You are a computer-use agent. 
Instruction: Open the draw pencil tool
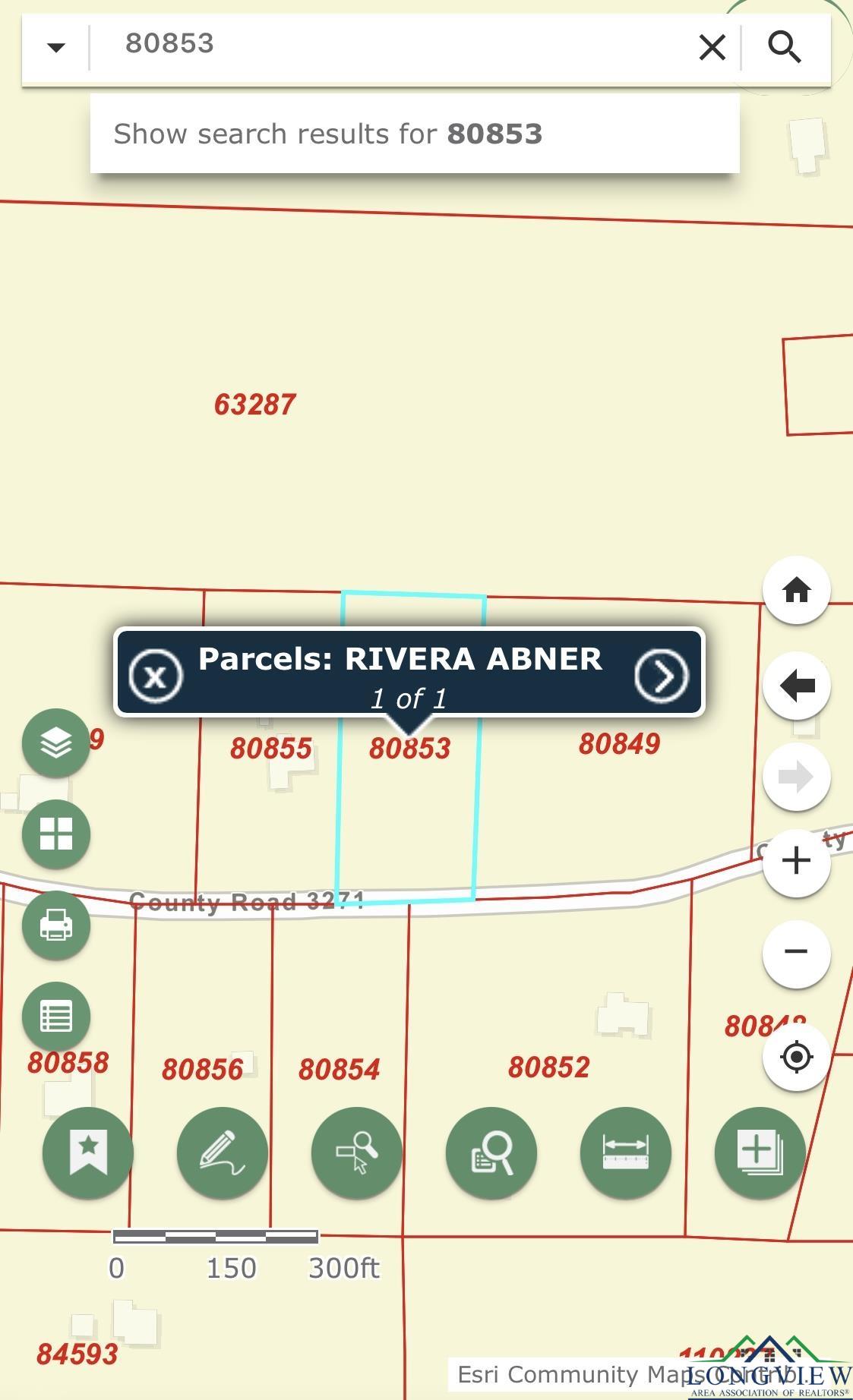[x=223, y=1152]
